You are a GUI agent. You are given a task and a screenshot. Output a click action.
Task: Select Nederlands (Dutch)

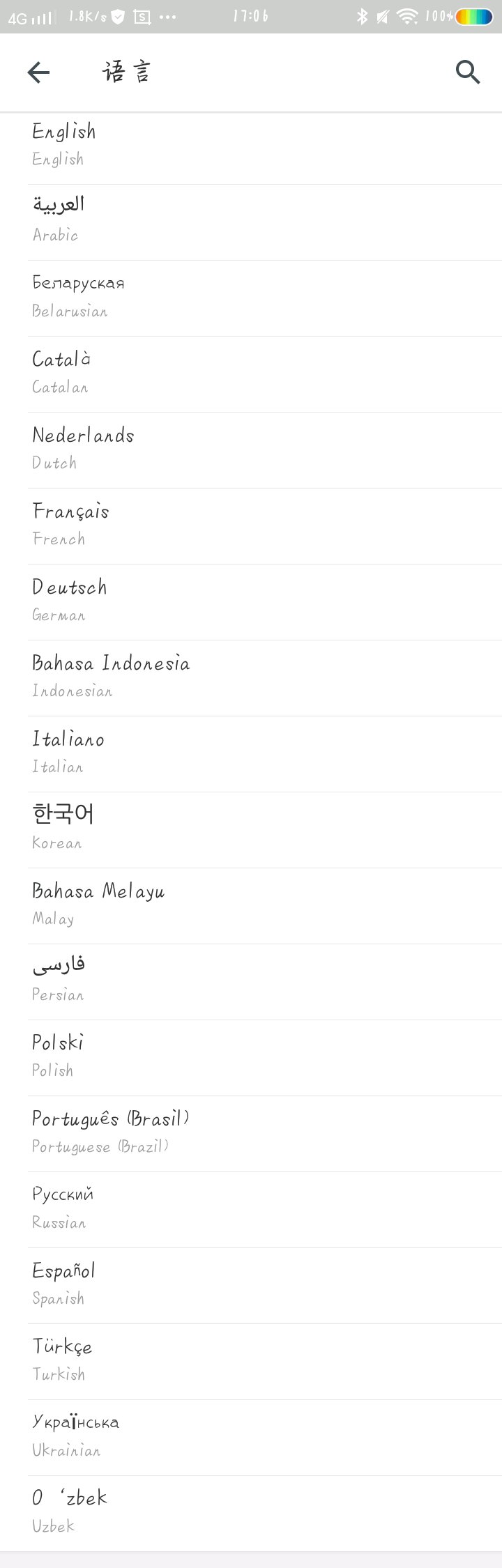[x=251, y=449]
